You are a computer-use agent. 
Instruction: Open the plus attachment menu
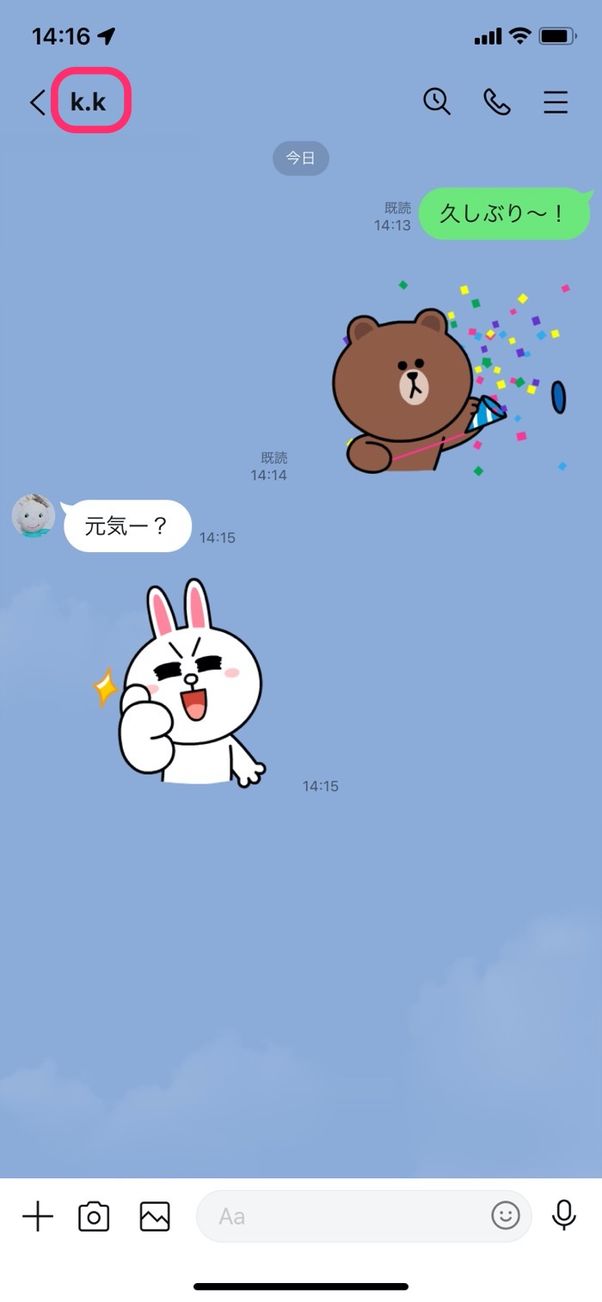click(x=38, y=1216)
